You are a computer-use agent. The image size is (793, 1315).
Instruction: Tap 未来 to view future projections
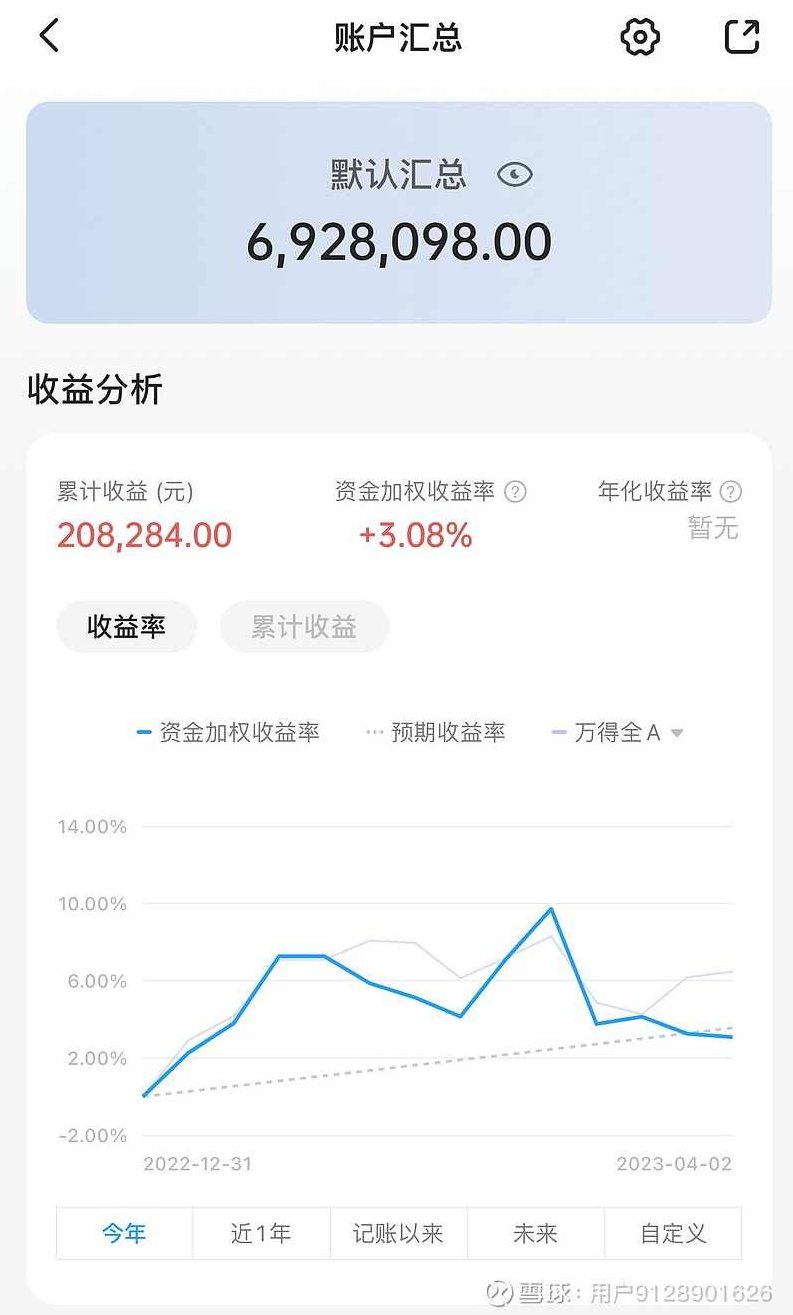pos(536,1233)
